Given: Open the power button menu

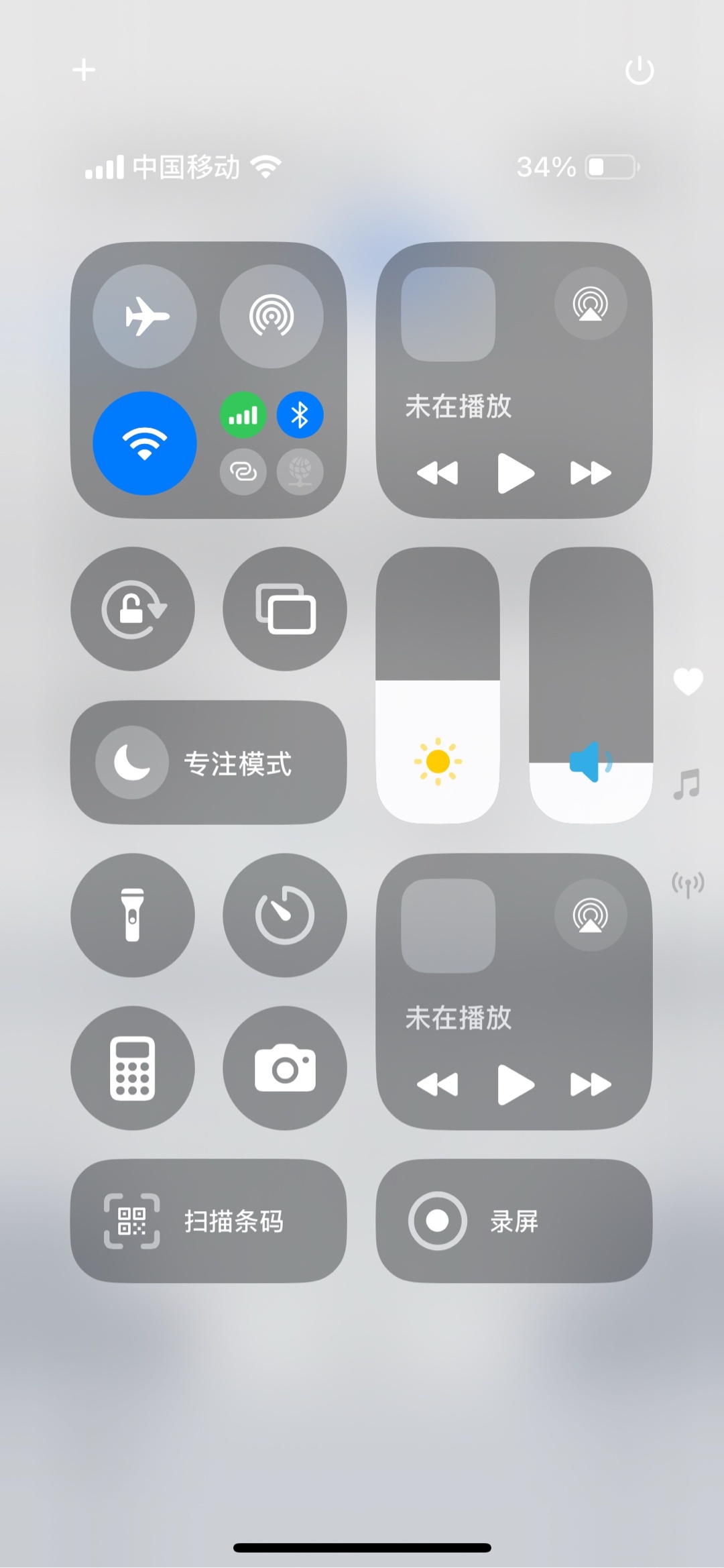Looking at the screenshot, I should tap(639, 70).
